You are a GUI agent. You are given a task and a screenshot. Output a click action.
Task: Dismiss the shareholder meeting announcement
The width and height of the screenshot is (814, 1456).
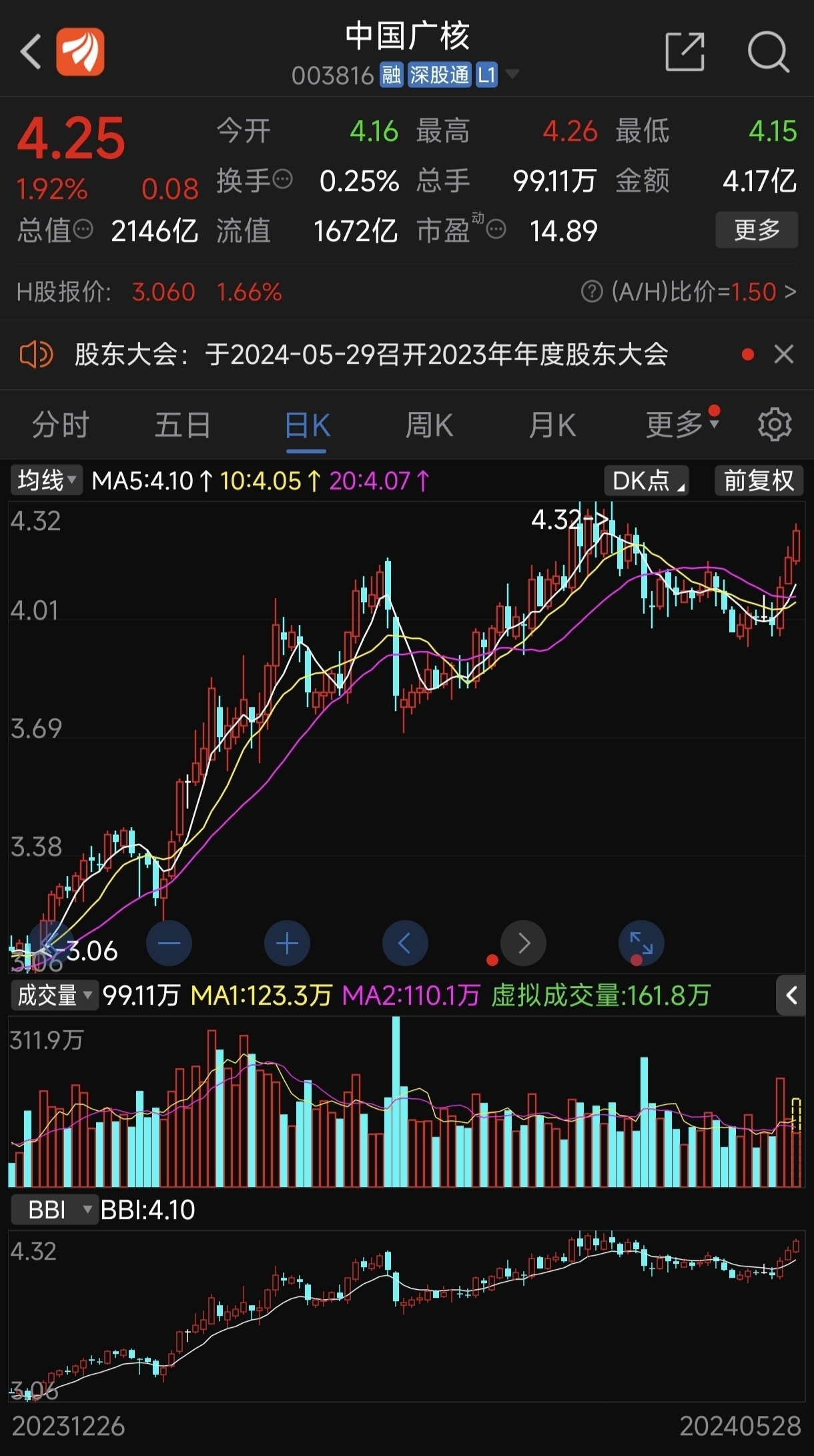[783, 354]
